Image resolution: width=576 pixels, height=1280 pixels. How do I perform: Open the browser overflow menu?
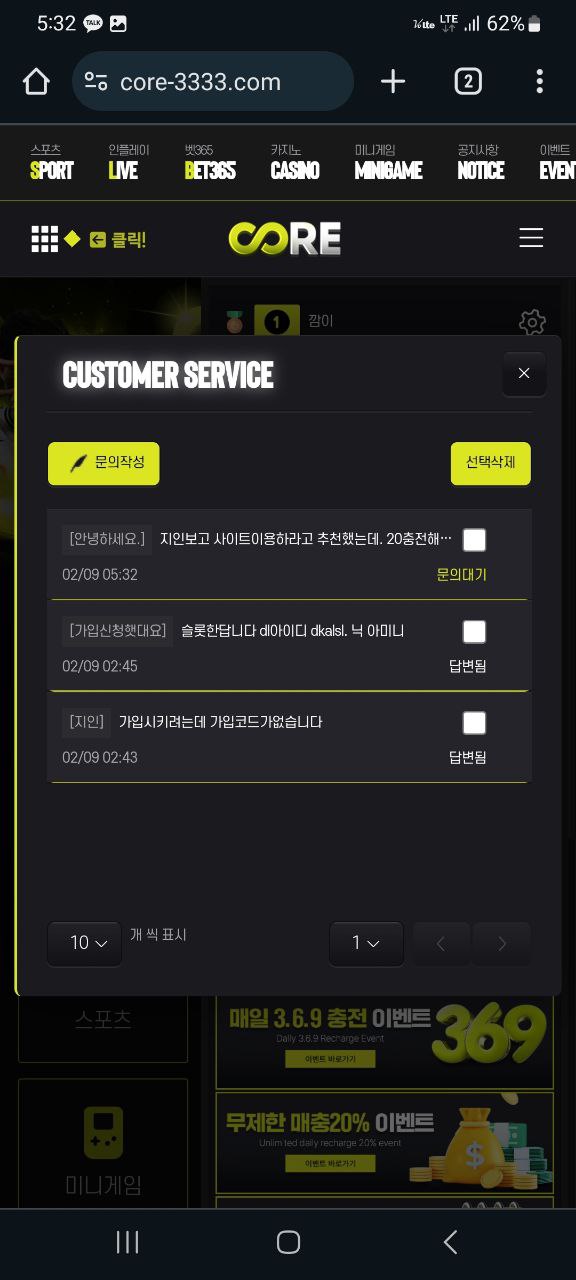pos(539,82)
